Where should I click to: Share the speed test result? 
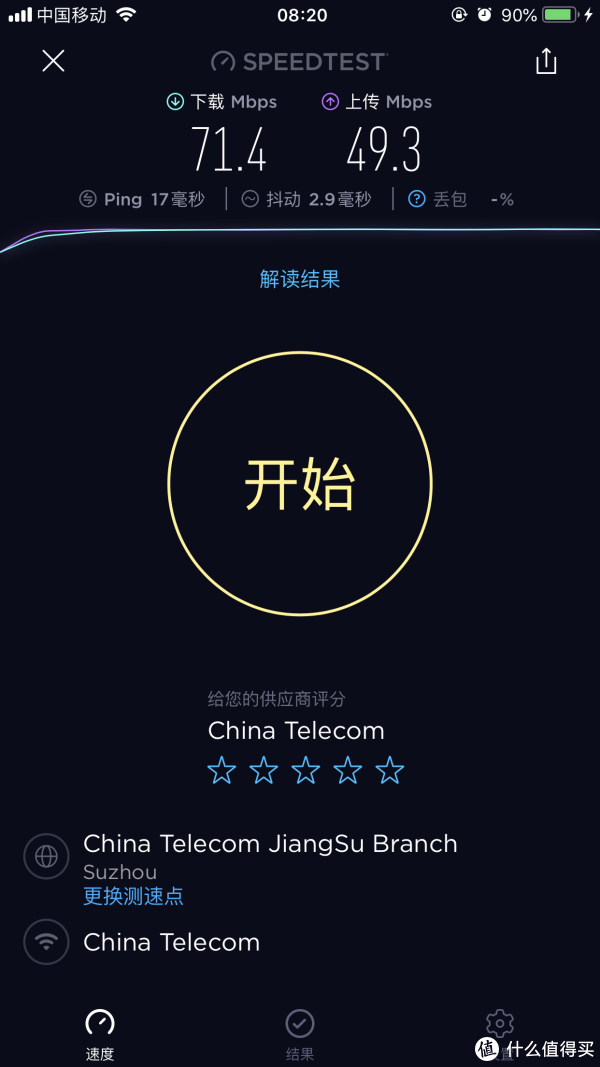(546, 61)
